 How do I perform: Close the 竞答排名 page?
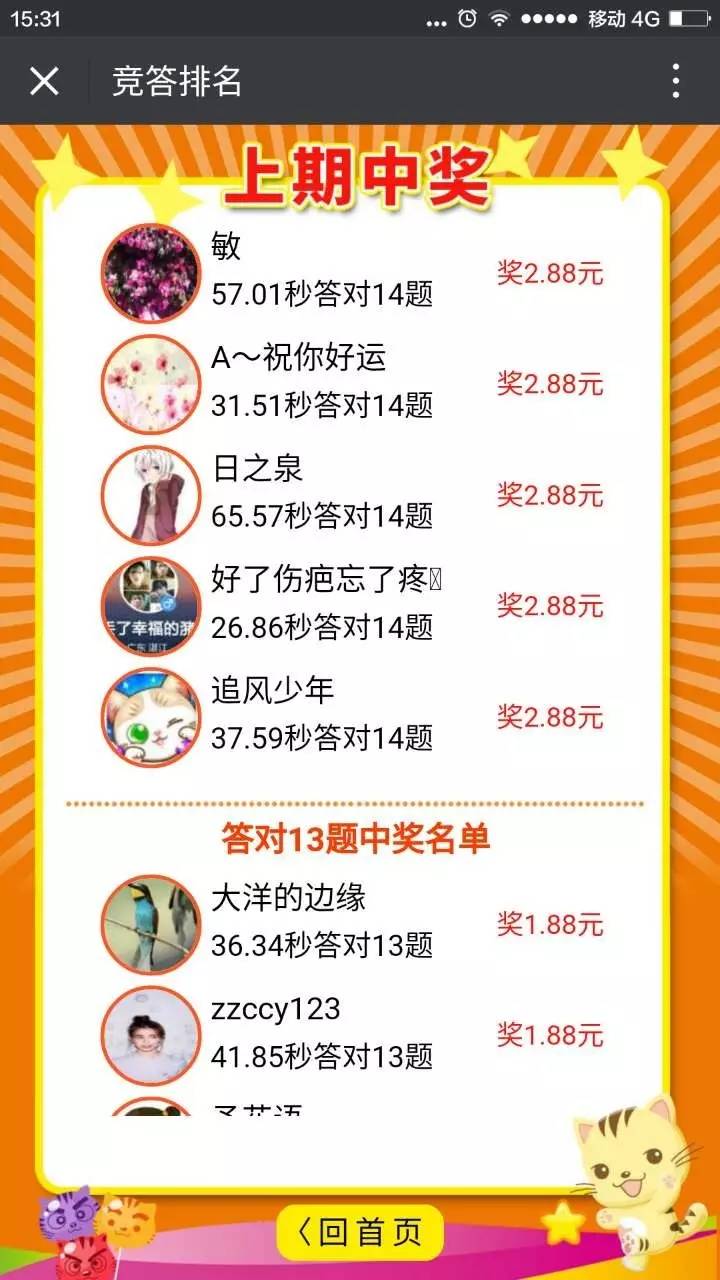coord(44,81)
